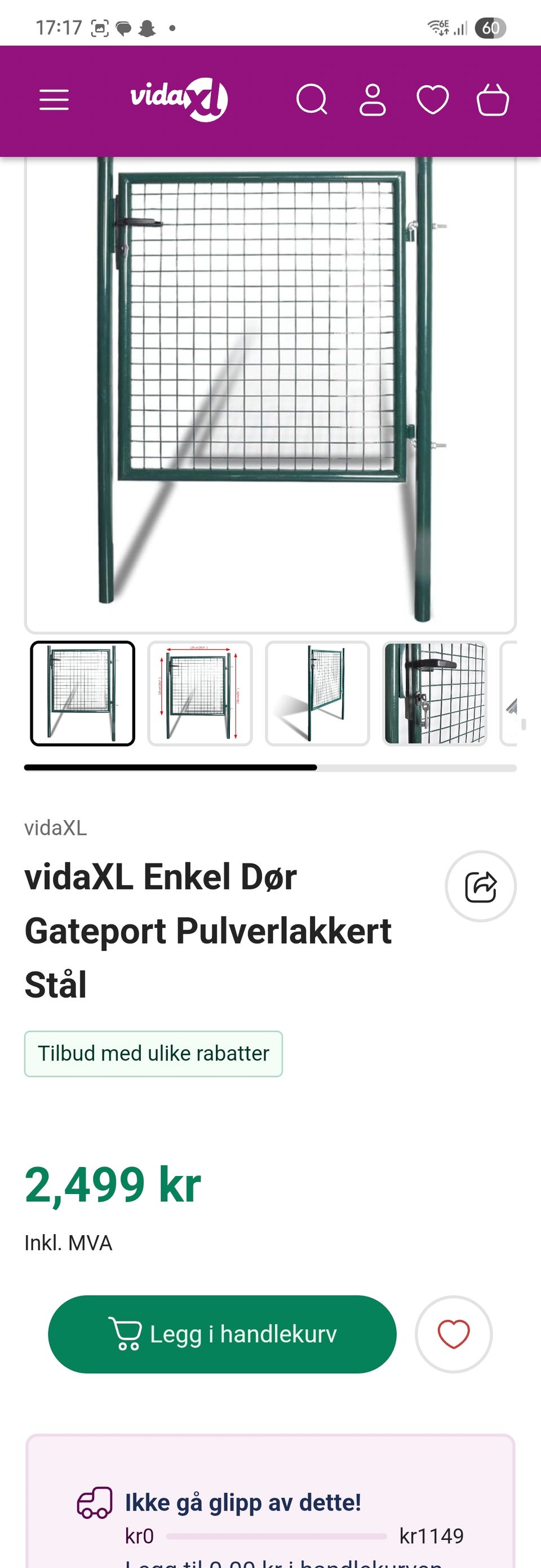Share this gateport product
This screenshot has height=1568, width=541.
pos(481,886)
